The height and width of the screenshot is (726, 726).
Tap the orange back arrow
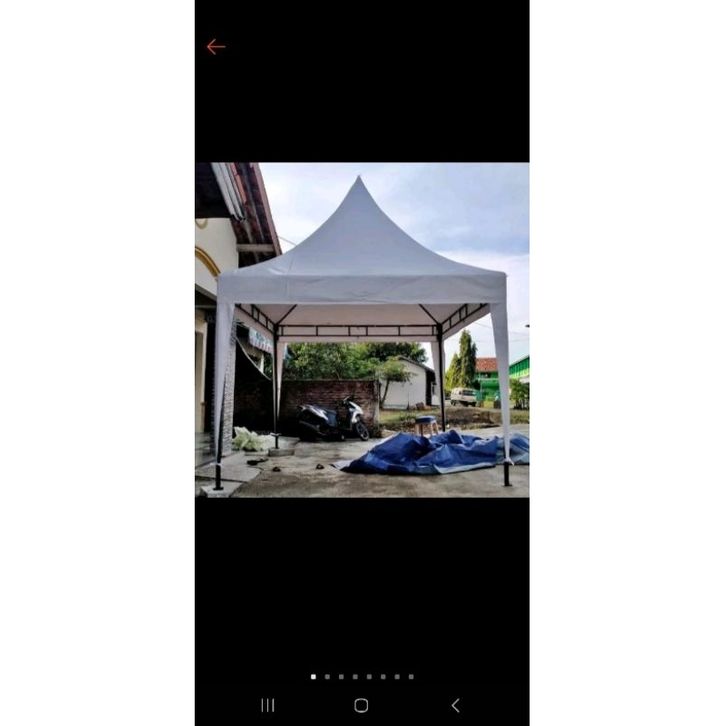[216, 47]
